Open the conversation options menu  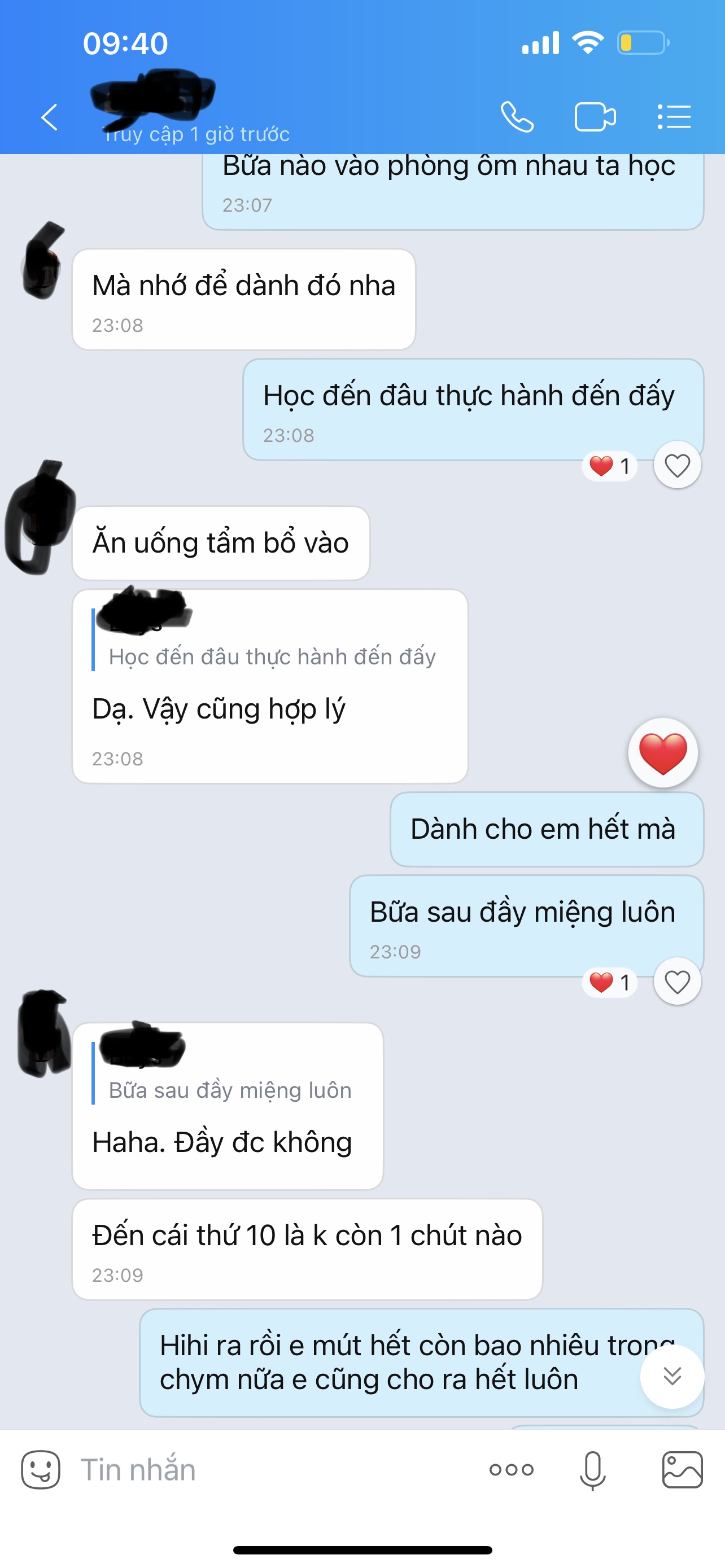pyautogui.click(x=674, y=117)
